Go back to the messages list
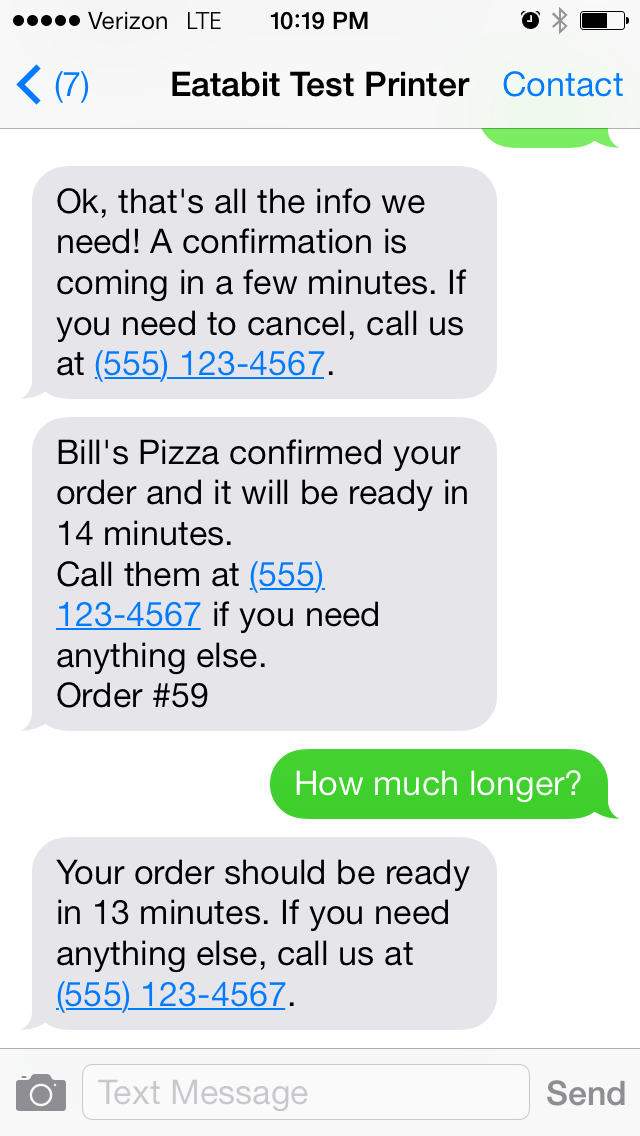Viewport: 640px width, 1136px height. [x=52, y=86]
